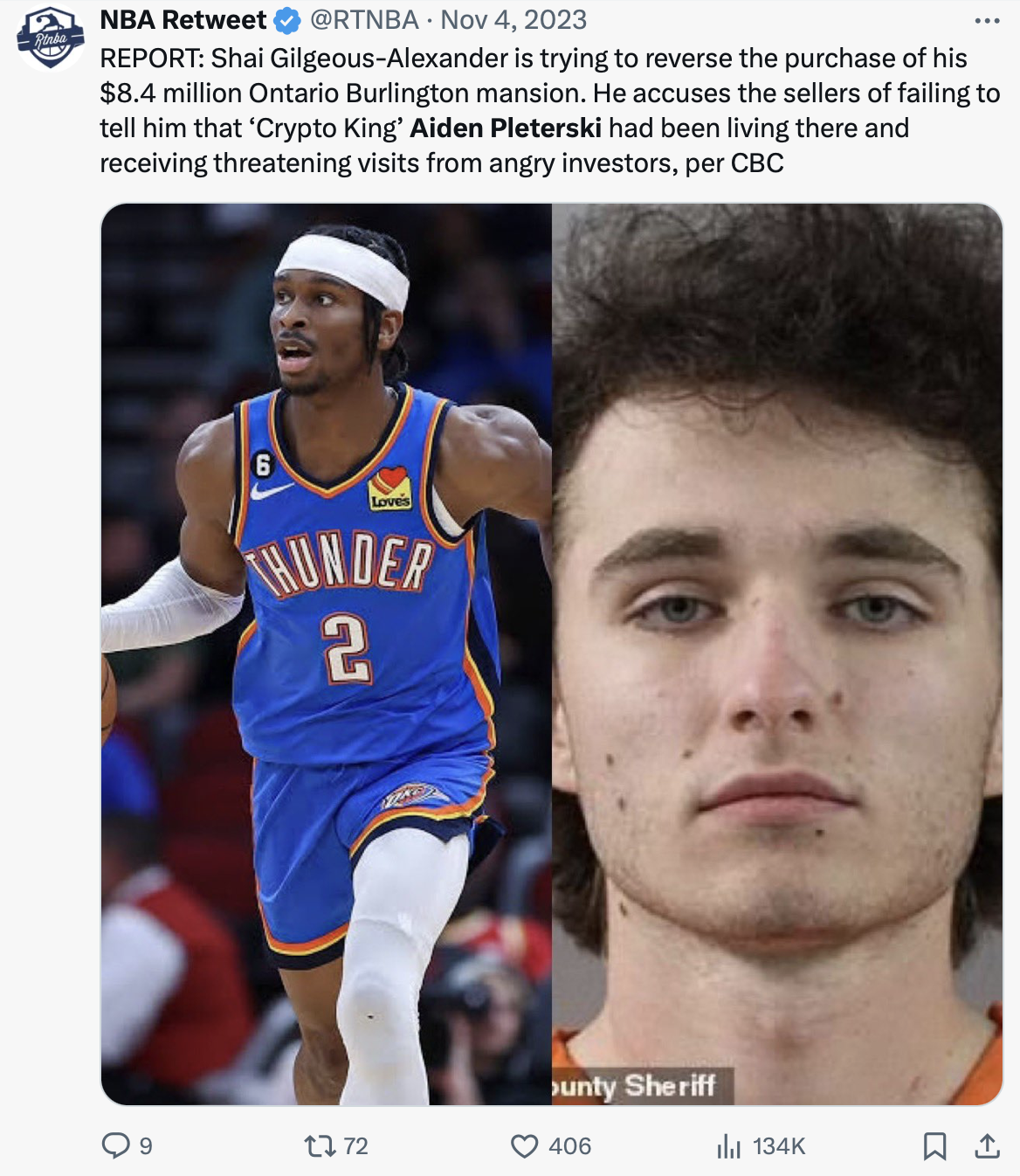Open NBA Retweet profile avatar
Screen dimensions: 1020x1176
[x=51, y=38]
